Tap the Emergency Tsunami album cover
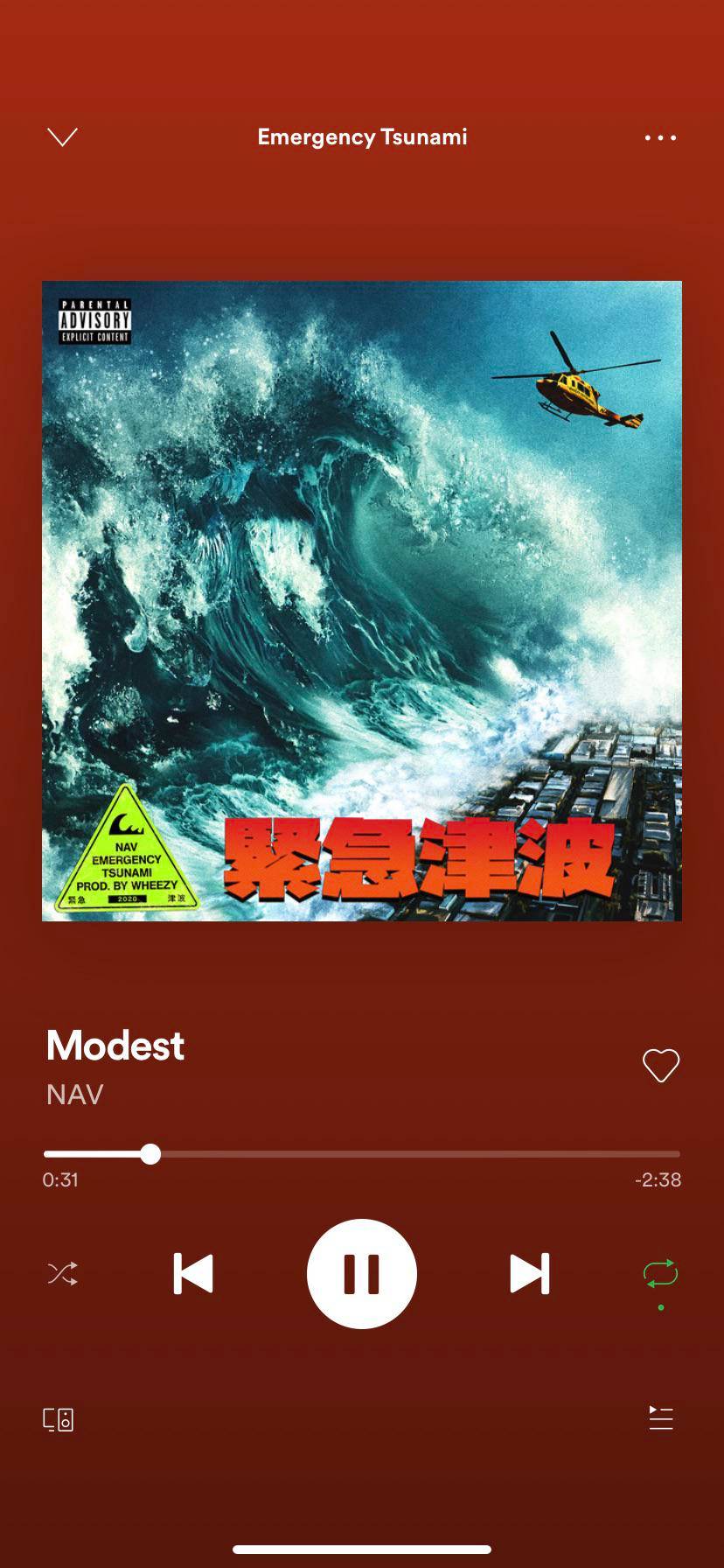 click(x=362, y=600)
